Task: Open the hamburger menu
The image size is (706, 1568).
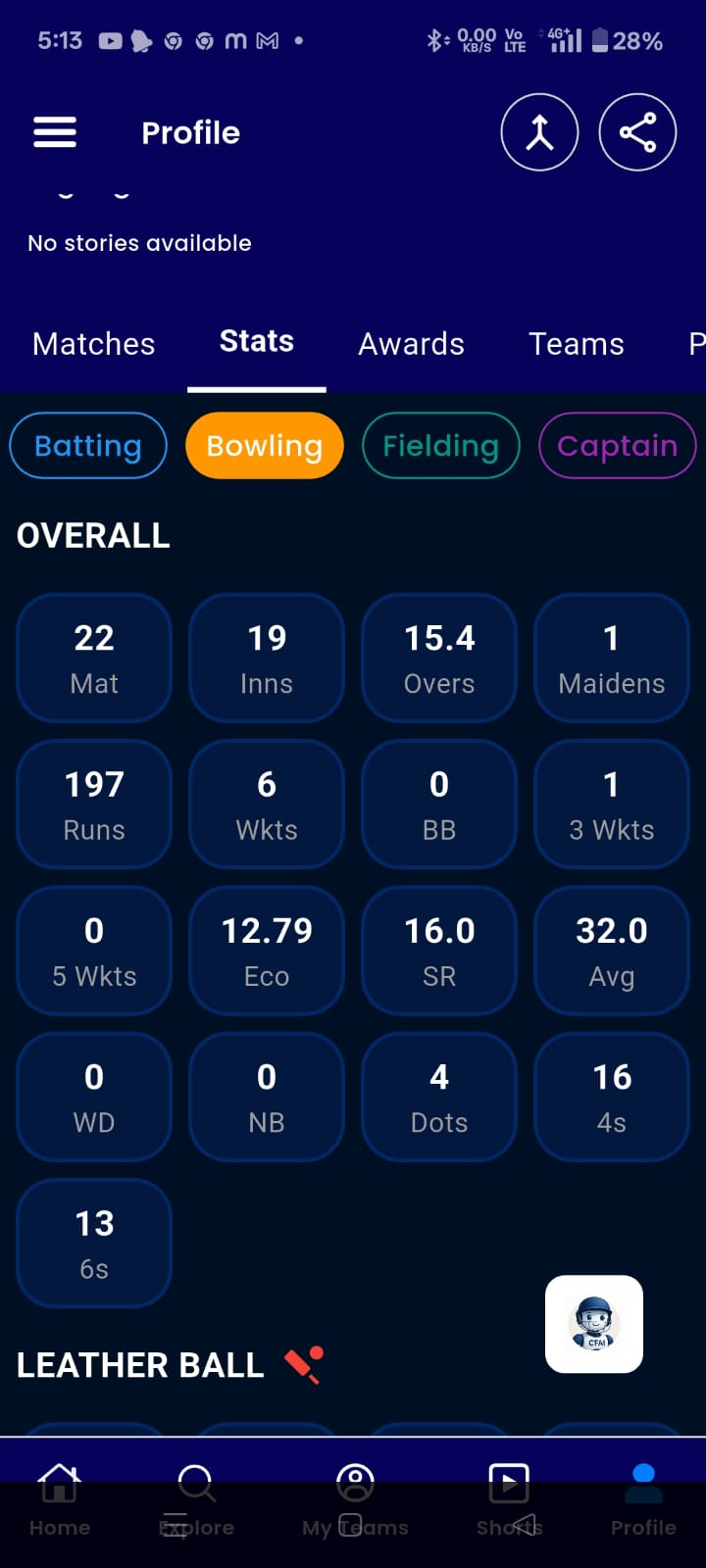Action: pyautogui.click(x=55, y=132)
